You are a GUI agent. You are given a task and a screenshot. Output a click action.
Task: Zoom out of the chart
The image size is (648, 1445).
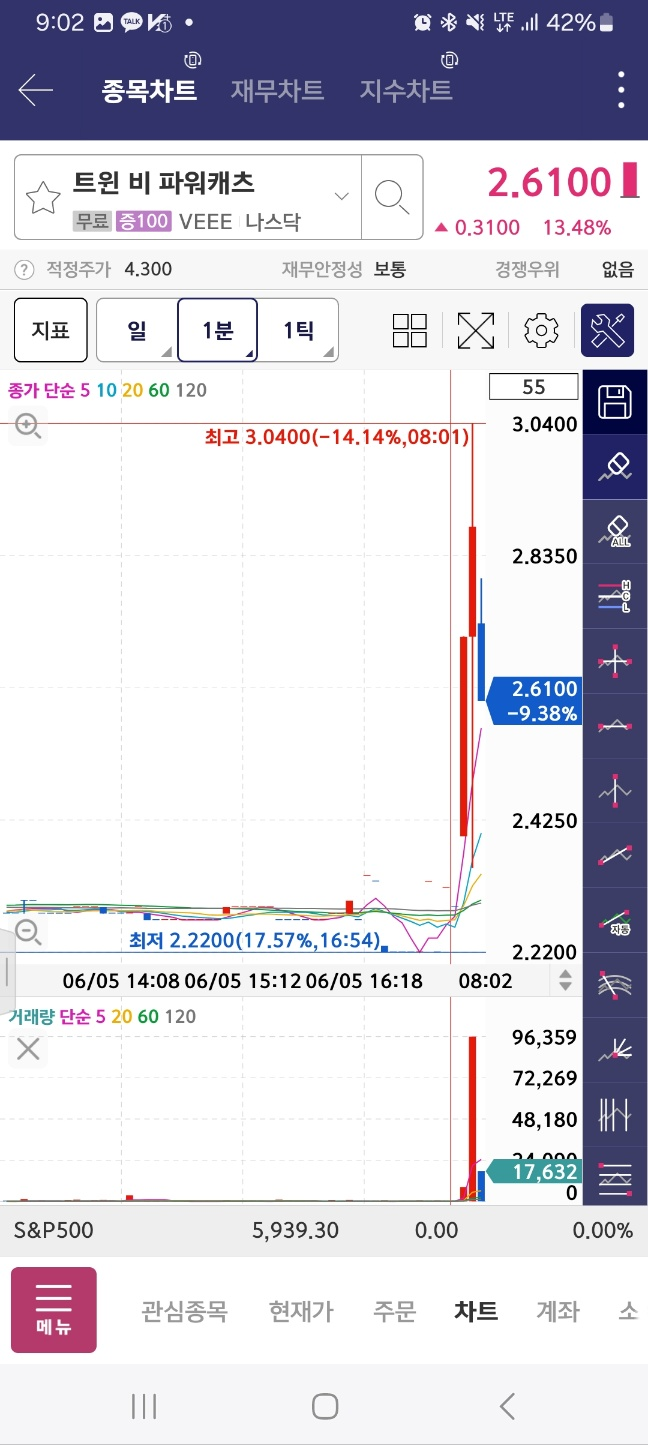28,933
